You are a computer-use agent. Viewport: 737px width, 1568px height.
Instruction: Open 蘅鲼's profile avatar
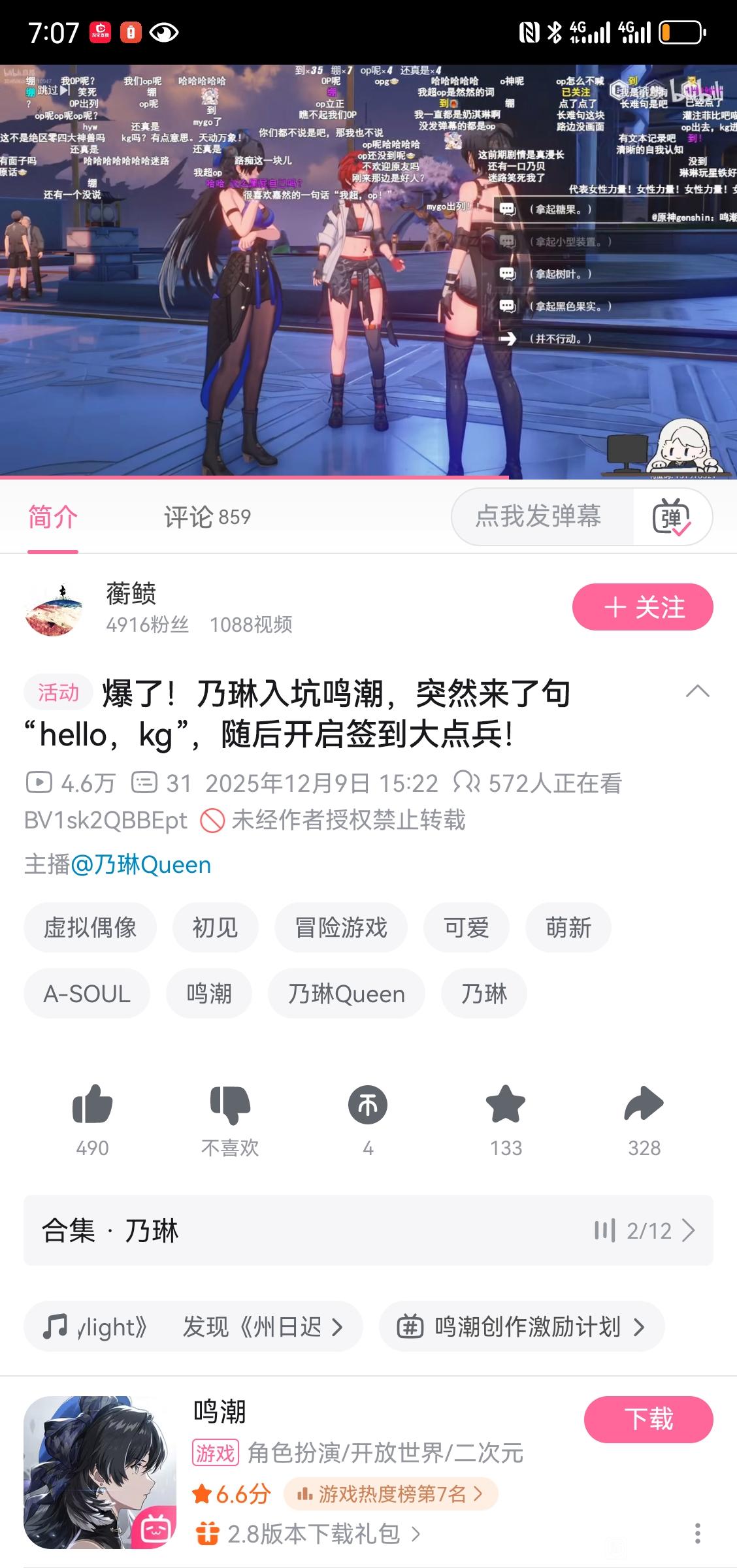[54, 608]
